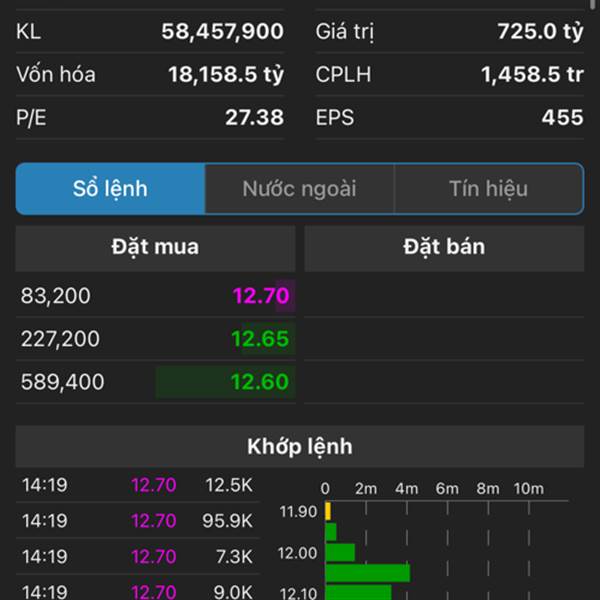This screenshot has width=600, height=600.
Task: Select the Sổ lệnh tab
Action: coord(110,189)
